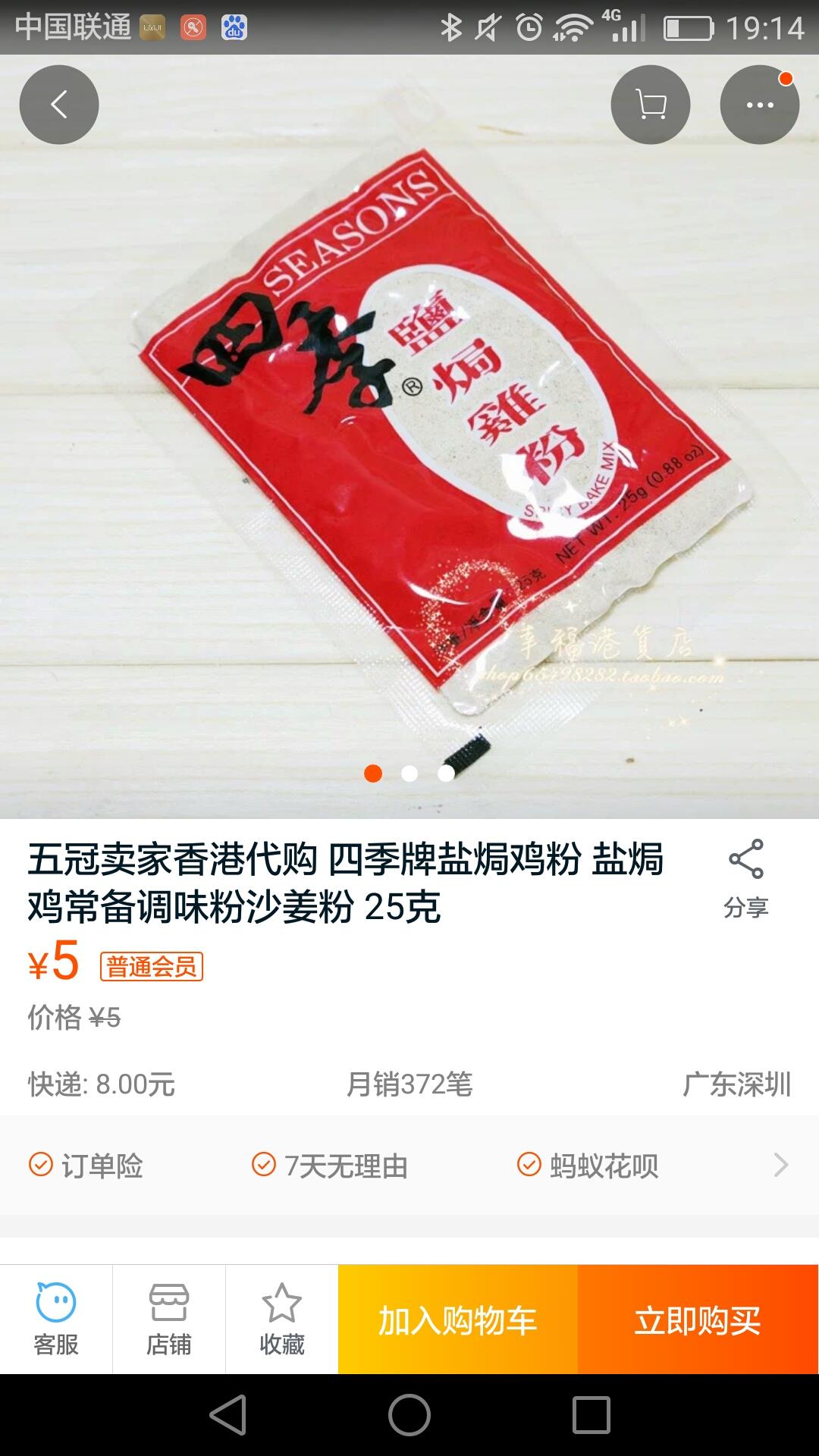Open the shopping cart icon
The width and height of the screenshot is (819, 1456).
coord(651,105)
